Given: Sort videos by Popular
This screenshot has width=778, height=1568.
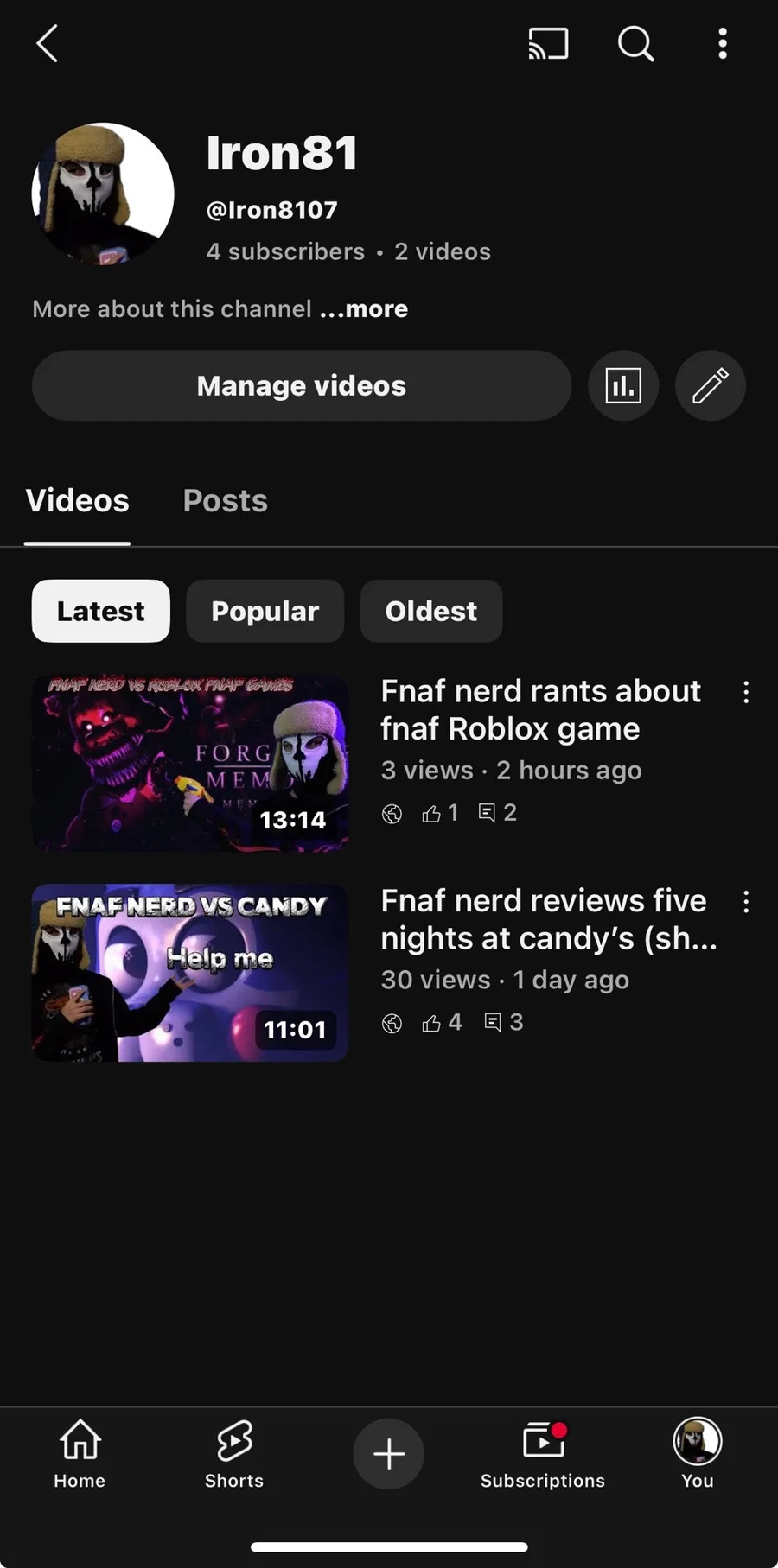Looking at the screenshot, I should click(265, 612).
